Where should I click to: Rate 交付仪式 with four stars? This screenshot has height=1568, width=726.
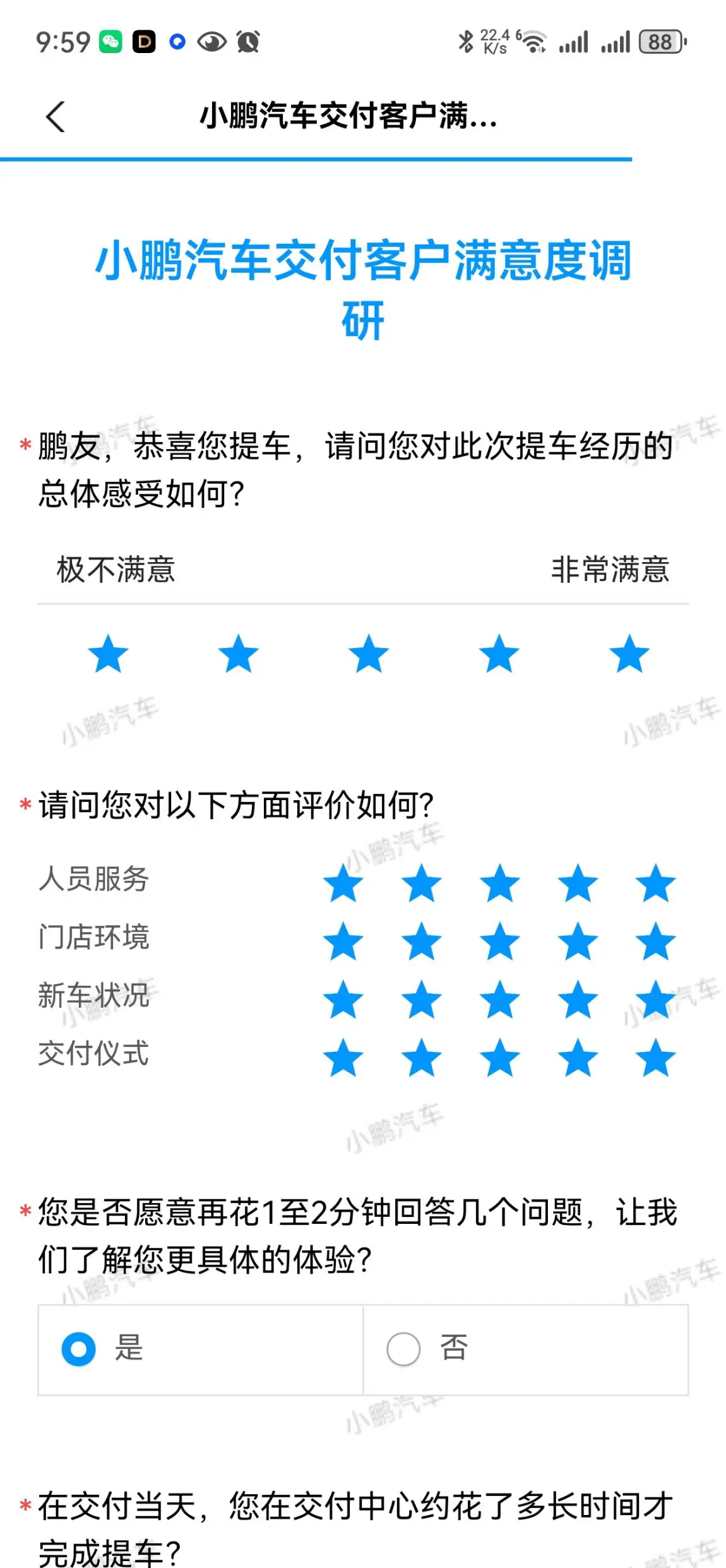click(578, 1058)
